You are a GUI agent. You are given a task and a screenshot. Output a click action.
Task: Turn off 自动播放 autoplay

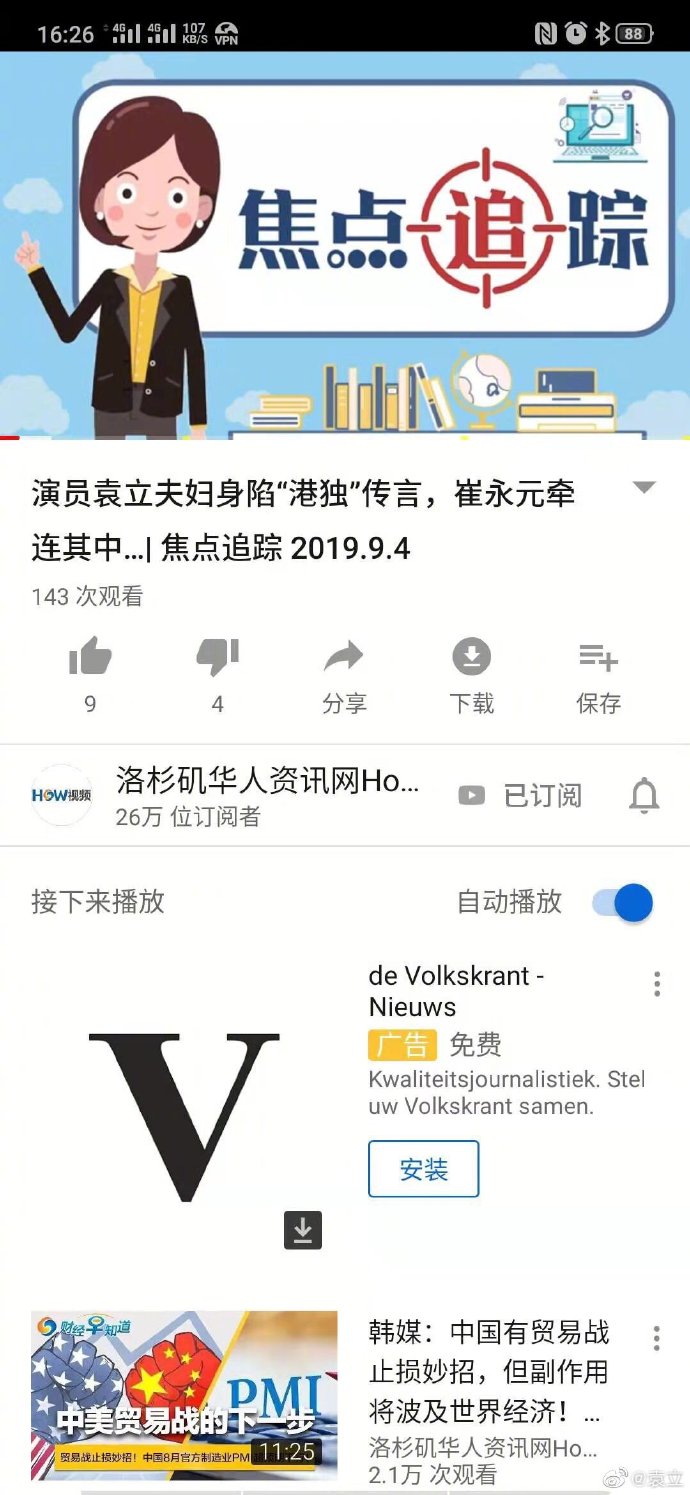tap(623, 903)
